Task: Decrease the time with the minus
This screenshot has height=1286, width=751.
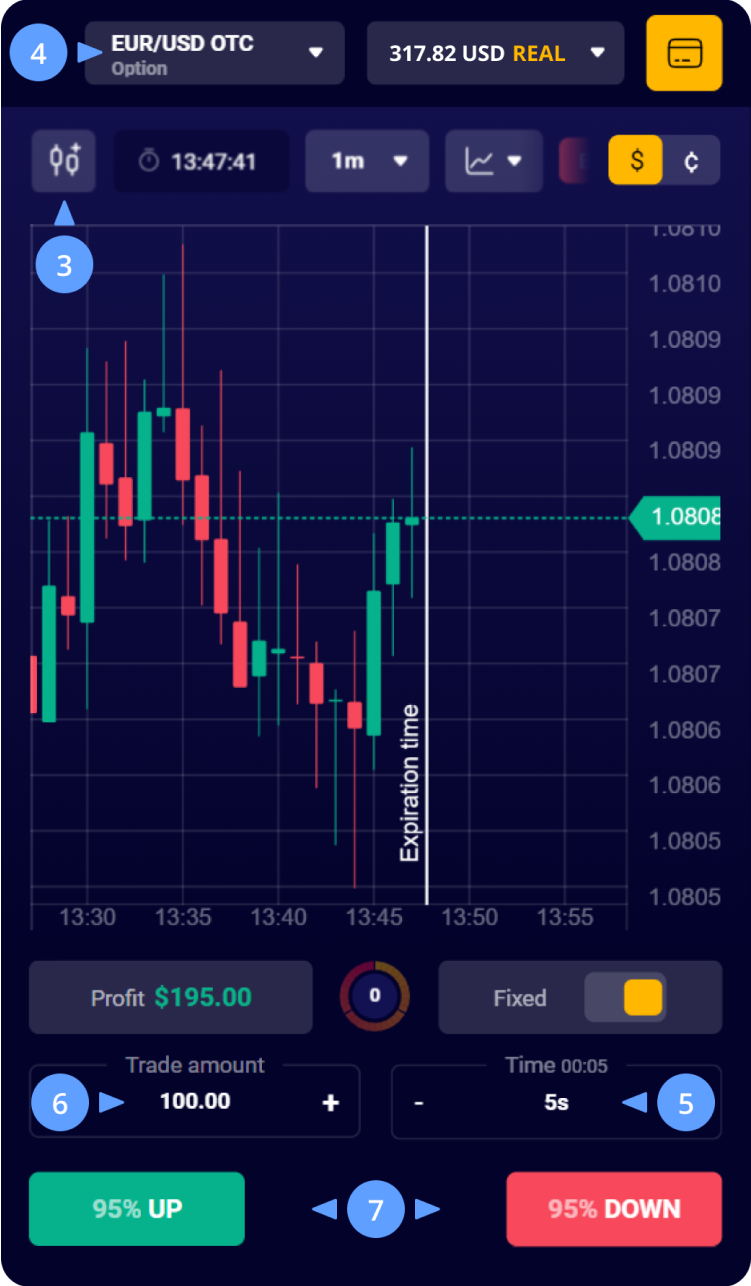Action: (x=419, y=1103)
